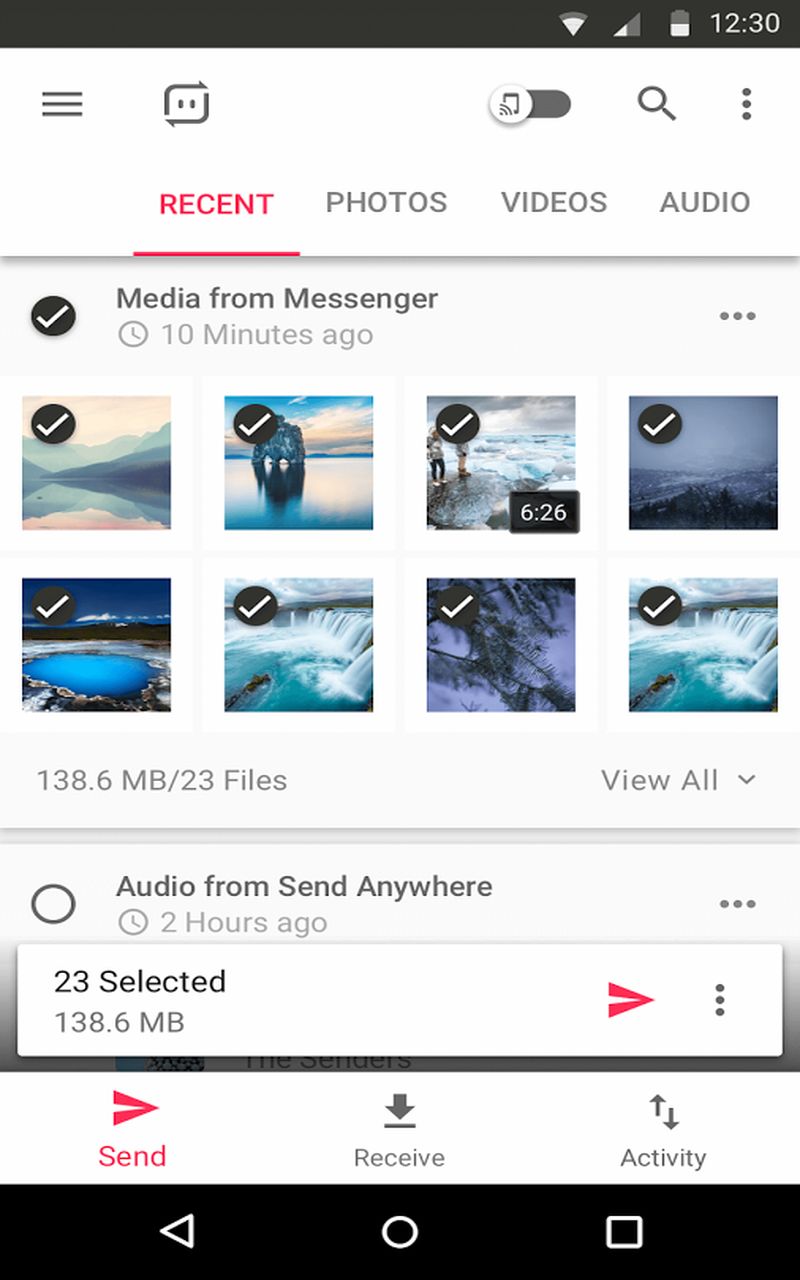Go back using the system back button
The height and width of the screenshot is (1280, 800).
(x=178, y=1232)
